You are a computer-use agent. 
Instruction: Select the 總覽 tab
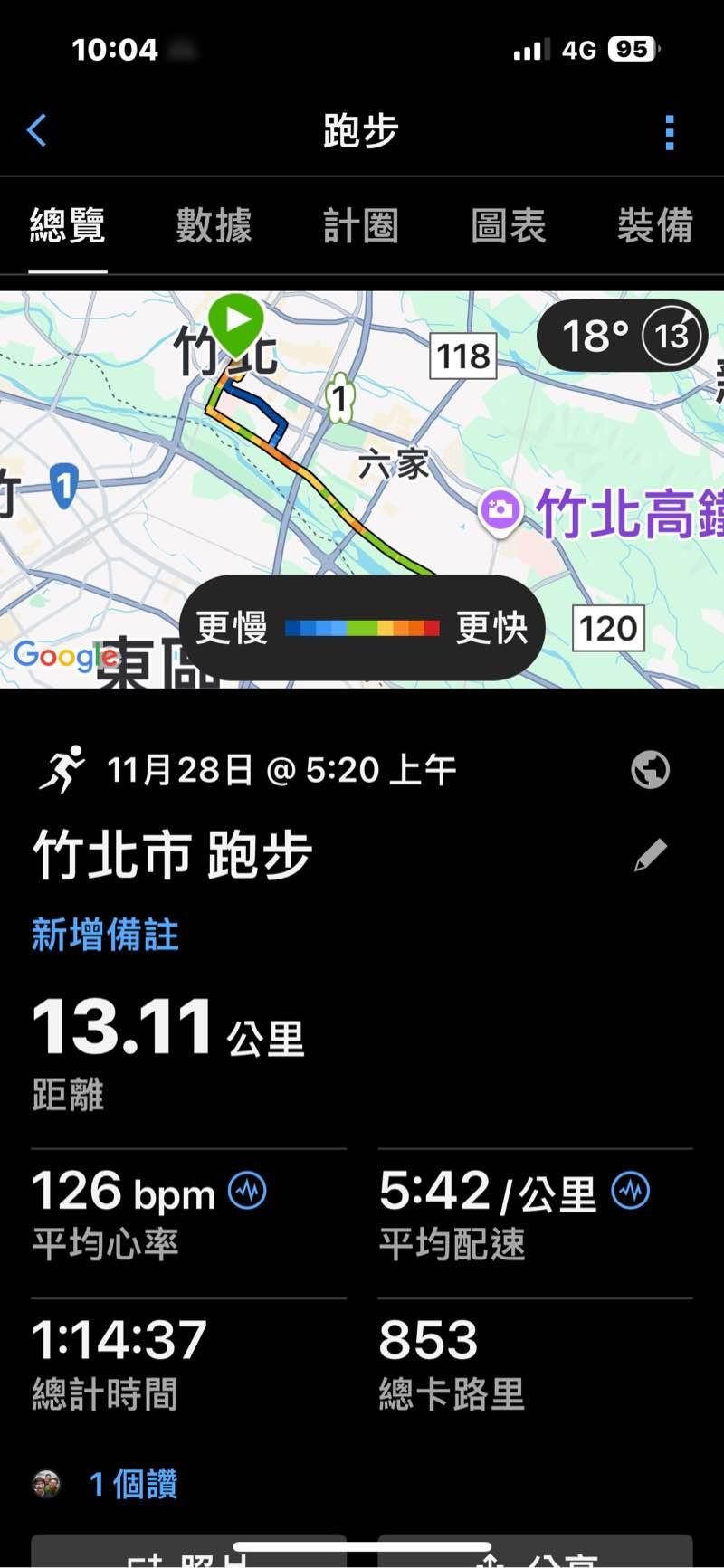(68, 225)
